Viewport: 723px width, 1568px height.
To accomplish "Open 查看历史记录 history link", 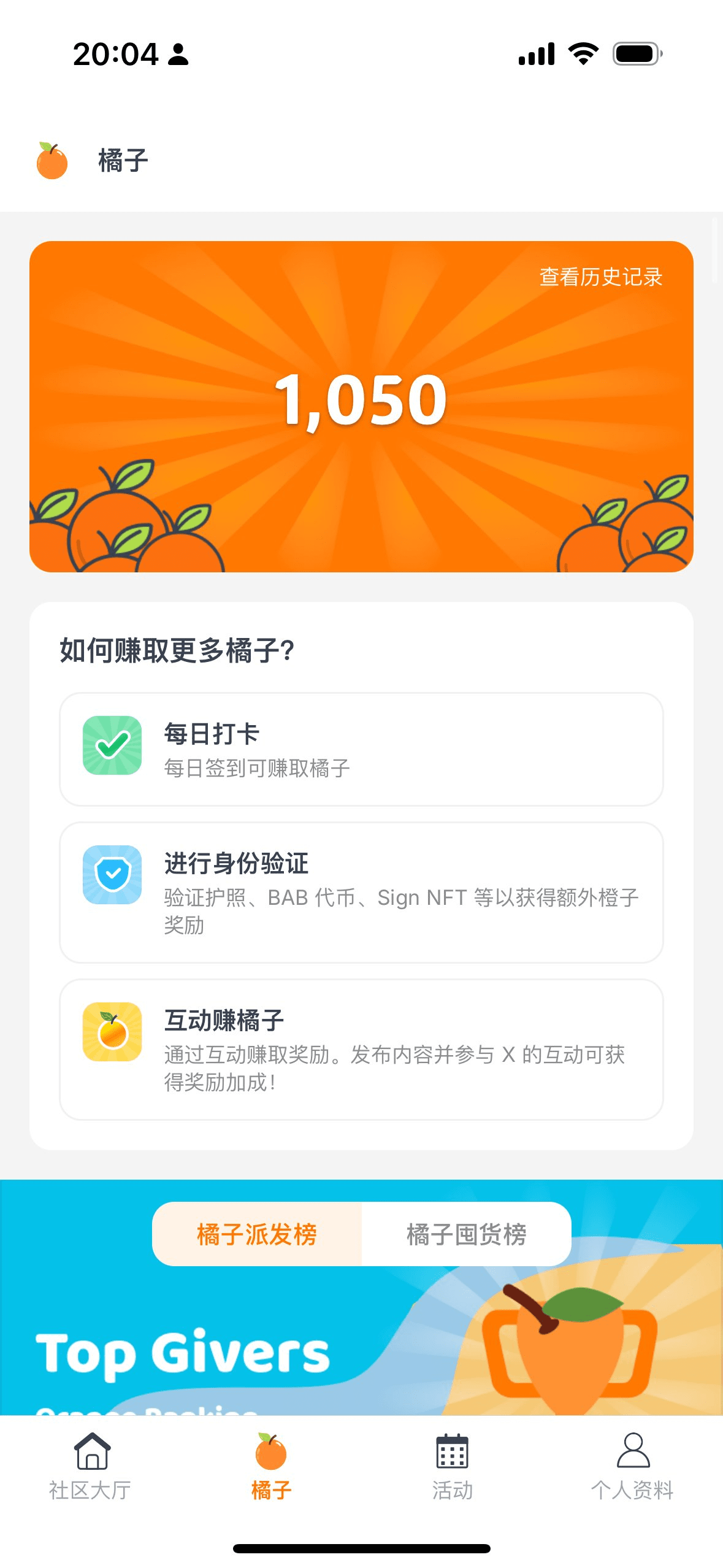I will (x=600, y=277).
